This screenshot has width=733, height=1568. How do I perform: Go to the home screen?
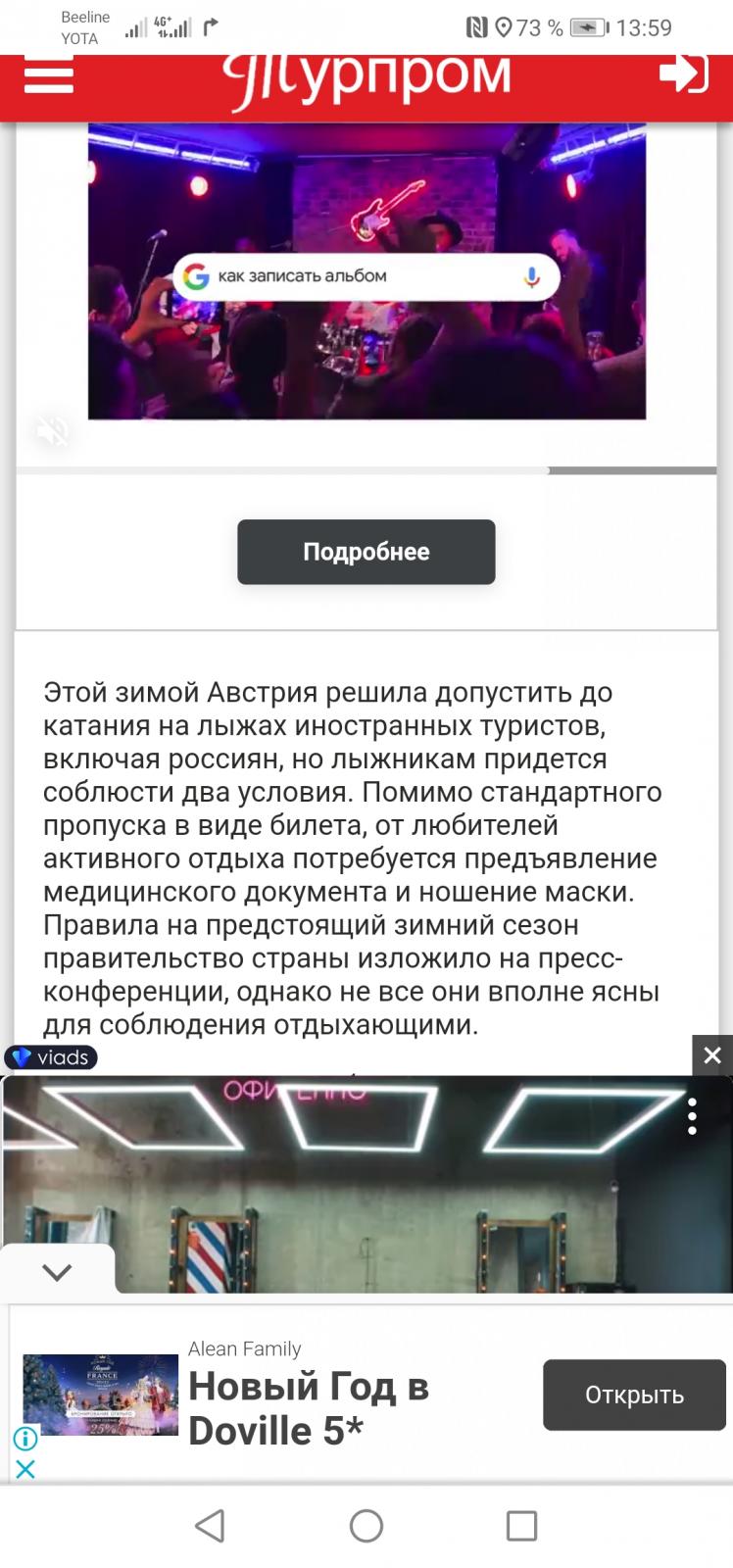tap(366, 1526)
